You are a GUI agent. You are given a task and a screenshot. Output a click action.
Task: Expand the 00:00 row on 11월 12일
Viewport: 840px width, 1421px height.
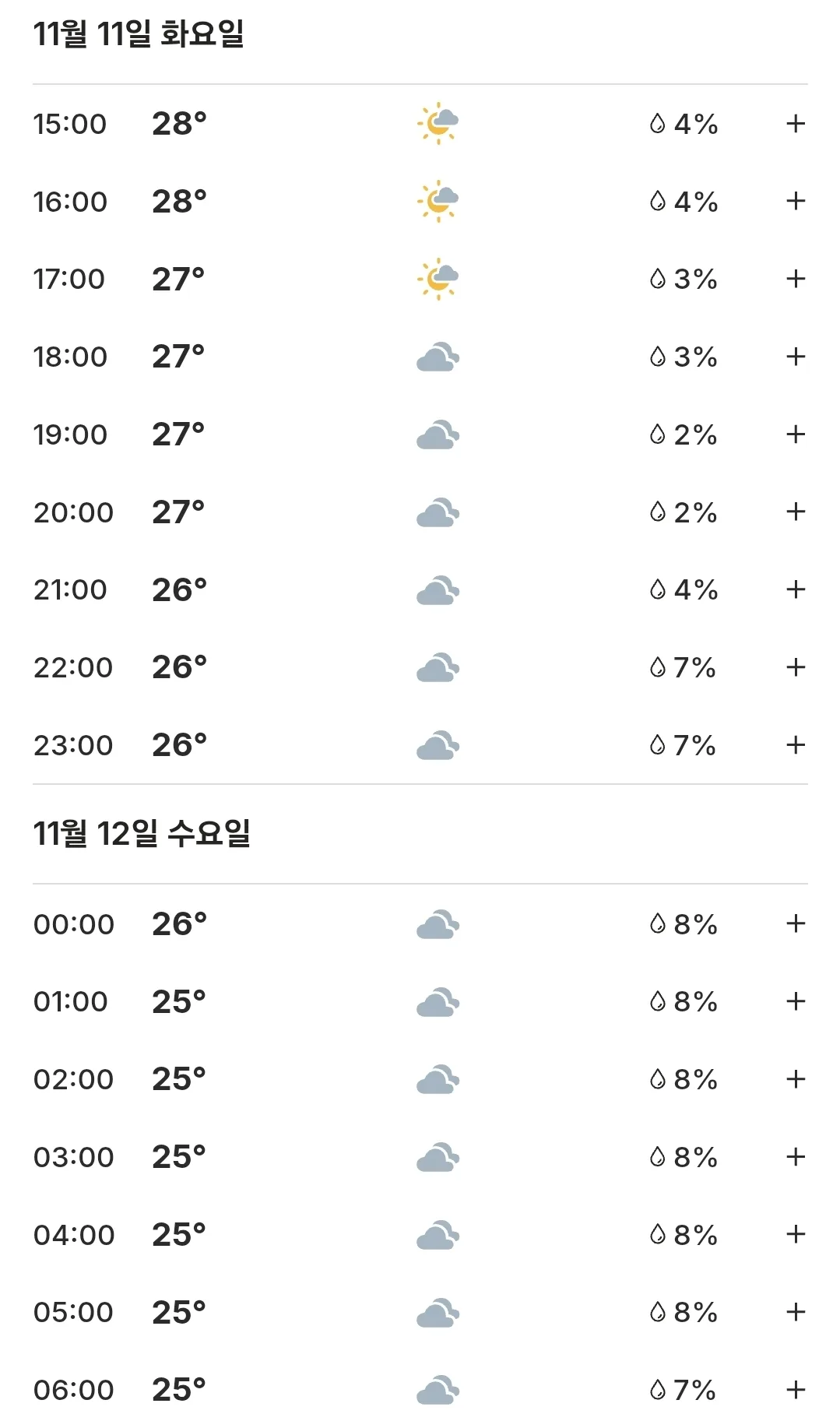[x=795, y=923]
